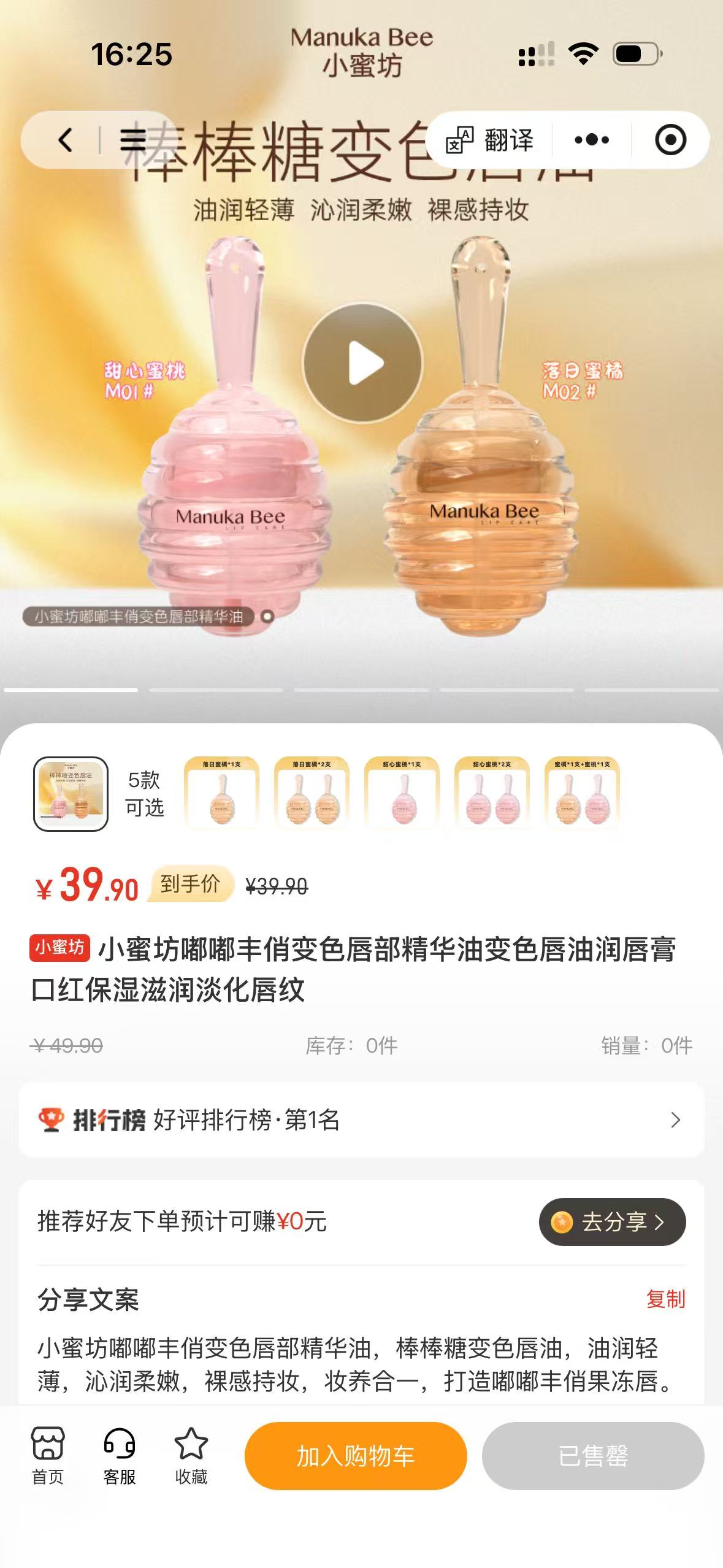Select the 甜心蜜桃*2支 variant thumbnail
This screenshot has width=723, height=1568.
492,794
